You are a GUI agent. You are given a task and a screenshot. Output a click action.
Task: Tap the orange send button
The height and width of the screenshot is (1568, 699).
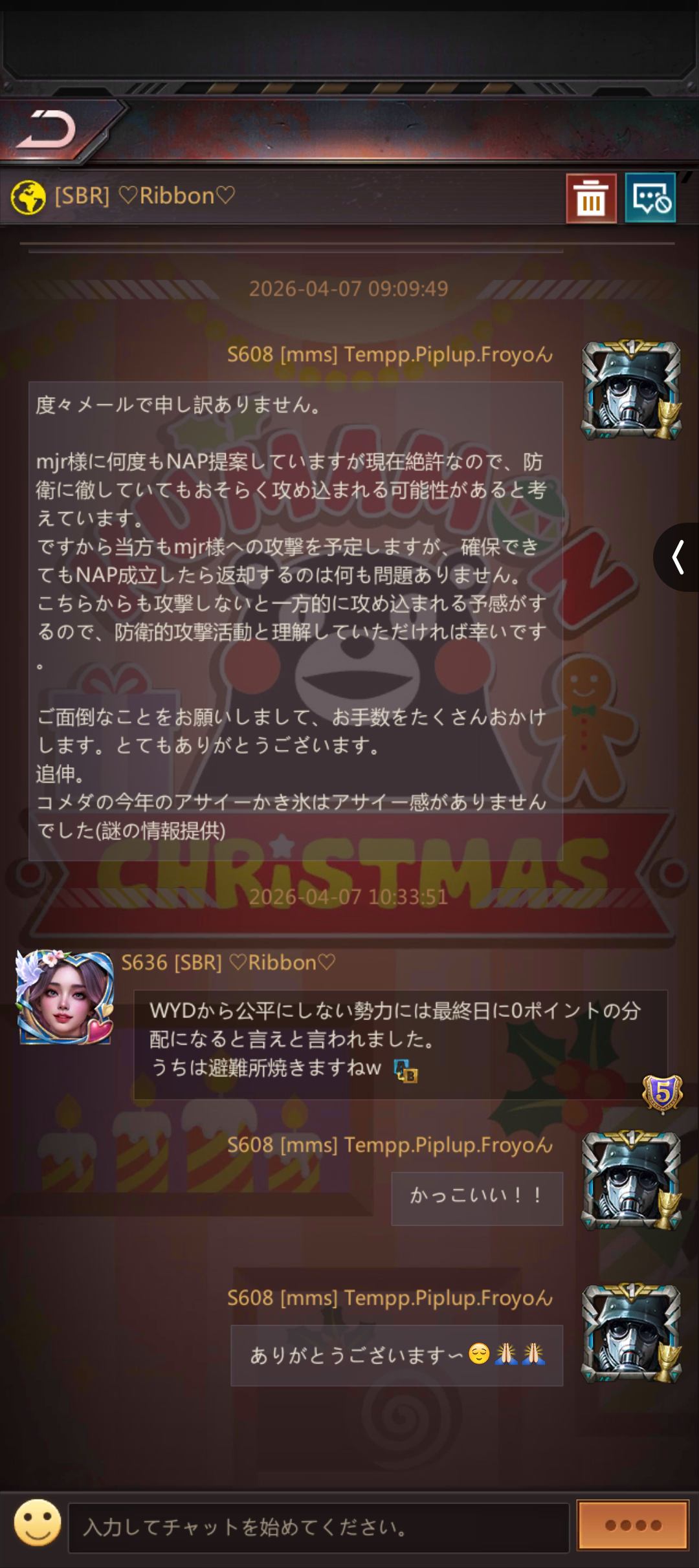tap(632, 1525)
